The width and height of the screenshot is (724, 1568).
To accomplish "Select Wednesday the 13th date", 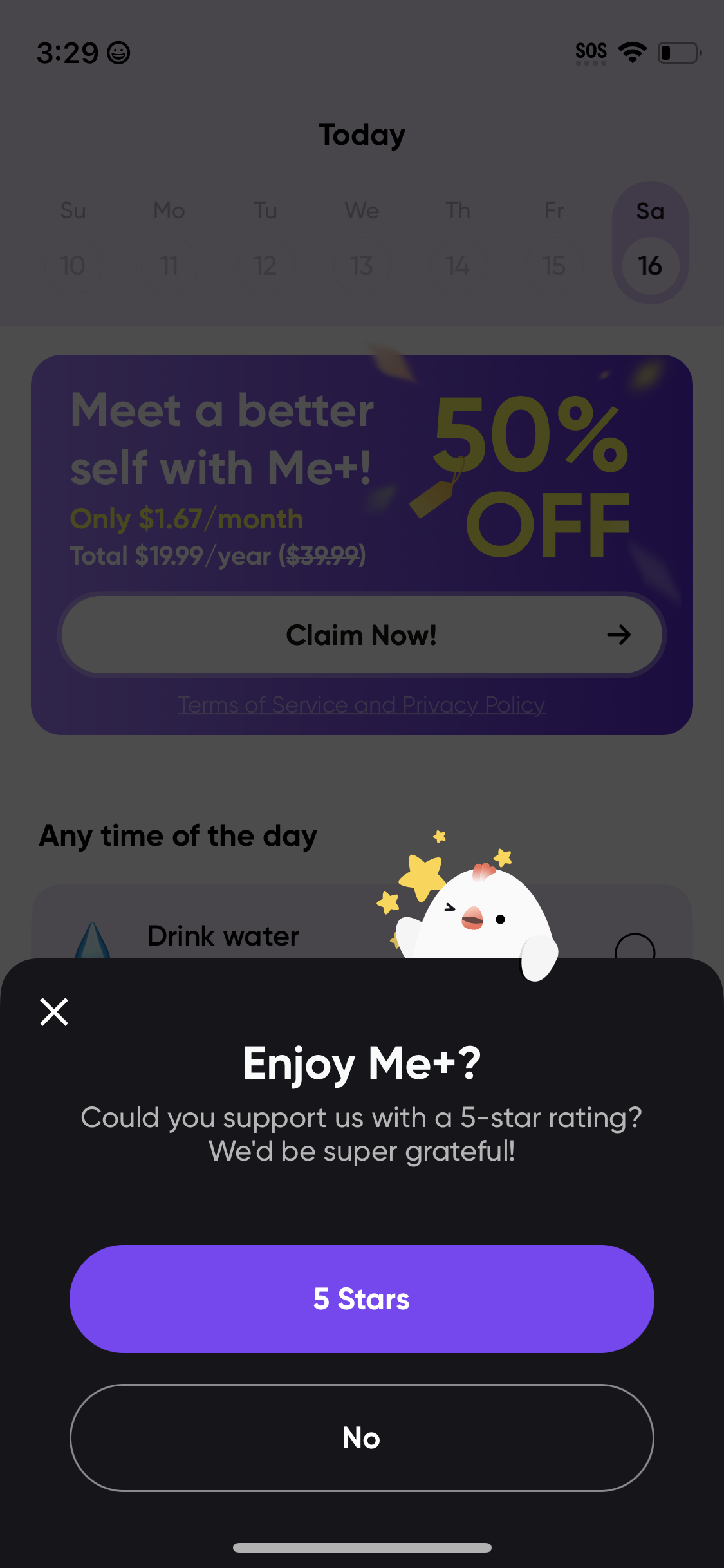I will point(362,265).
